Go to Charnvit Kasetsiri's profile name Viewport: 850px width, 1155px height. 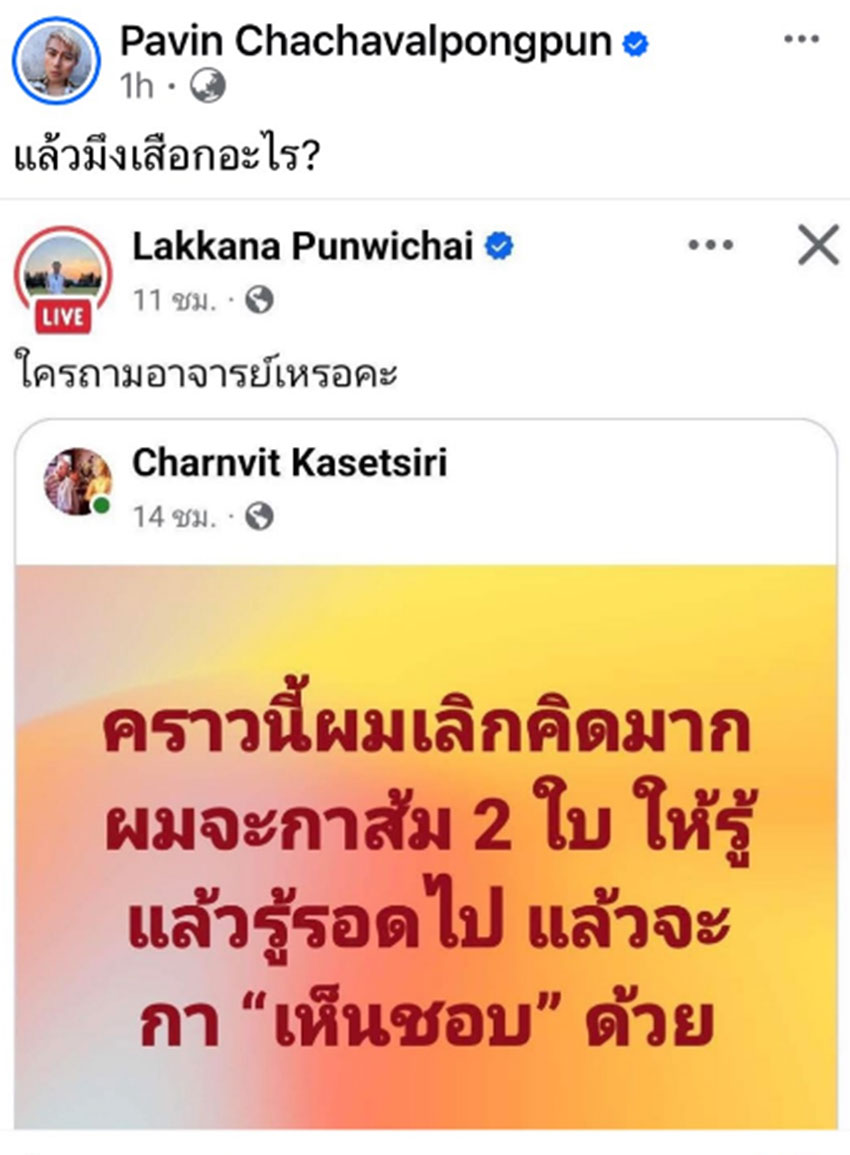point(290,463)
